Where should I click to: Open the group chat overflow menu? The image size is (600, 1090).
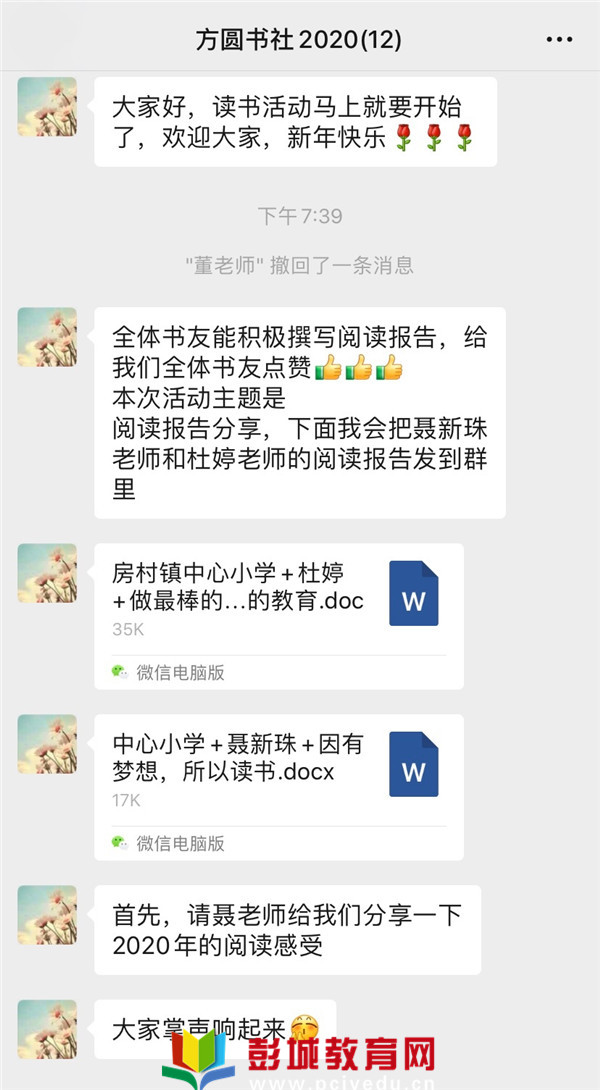point(559,39)
